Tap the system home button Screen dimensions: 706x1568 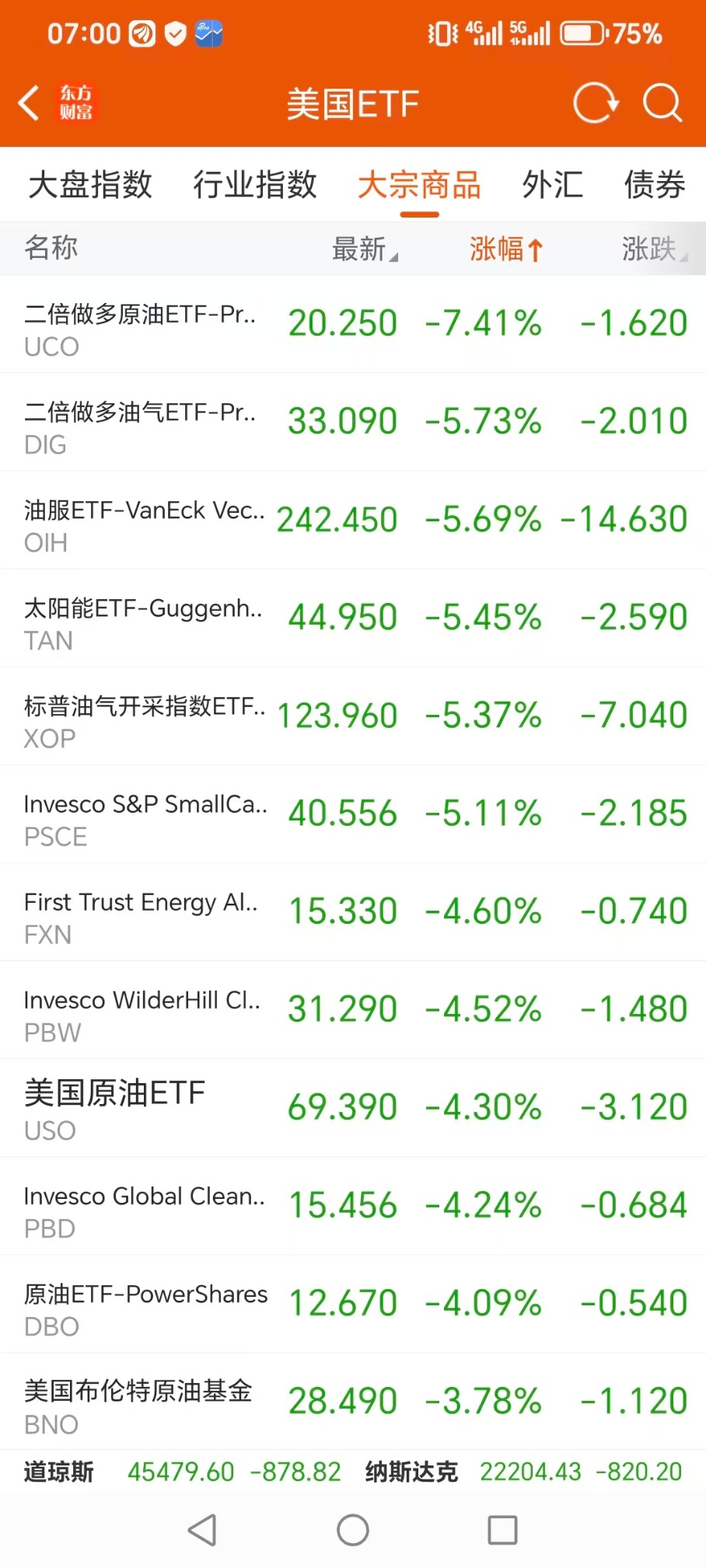[352, 1531]
